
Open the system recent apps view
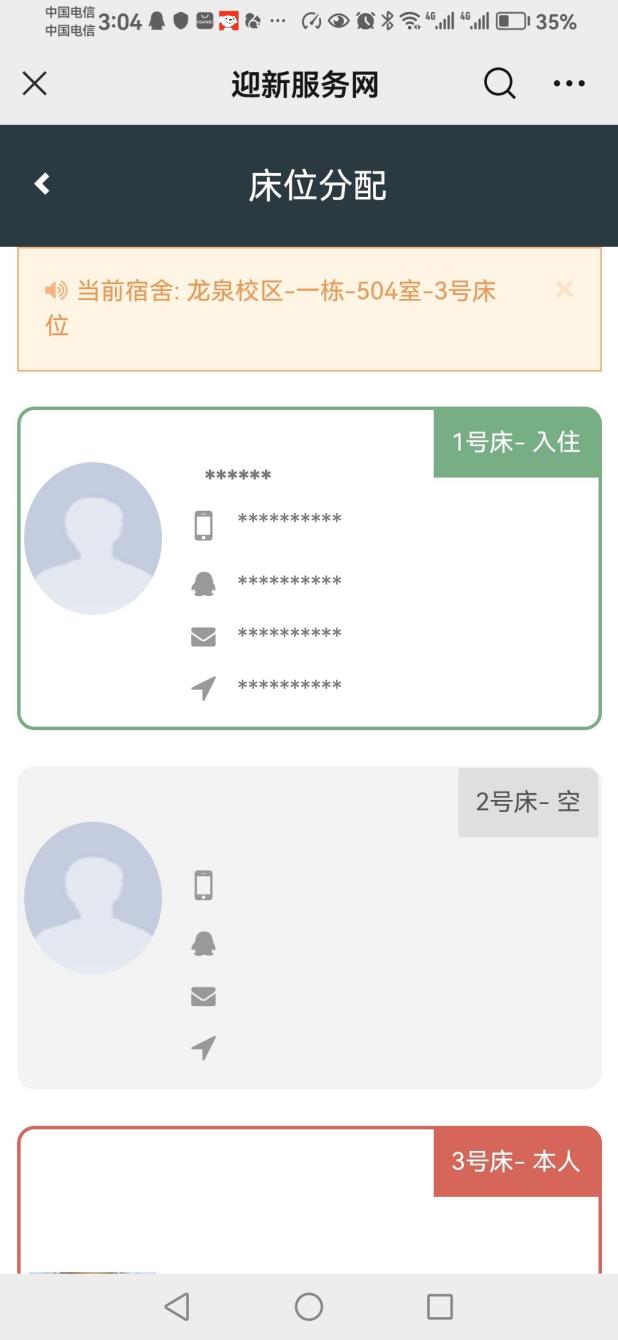439,1306
